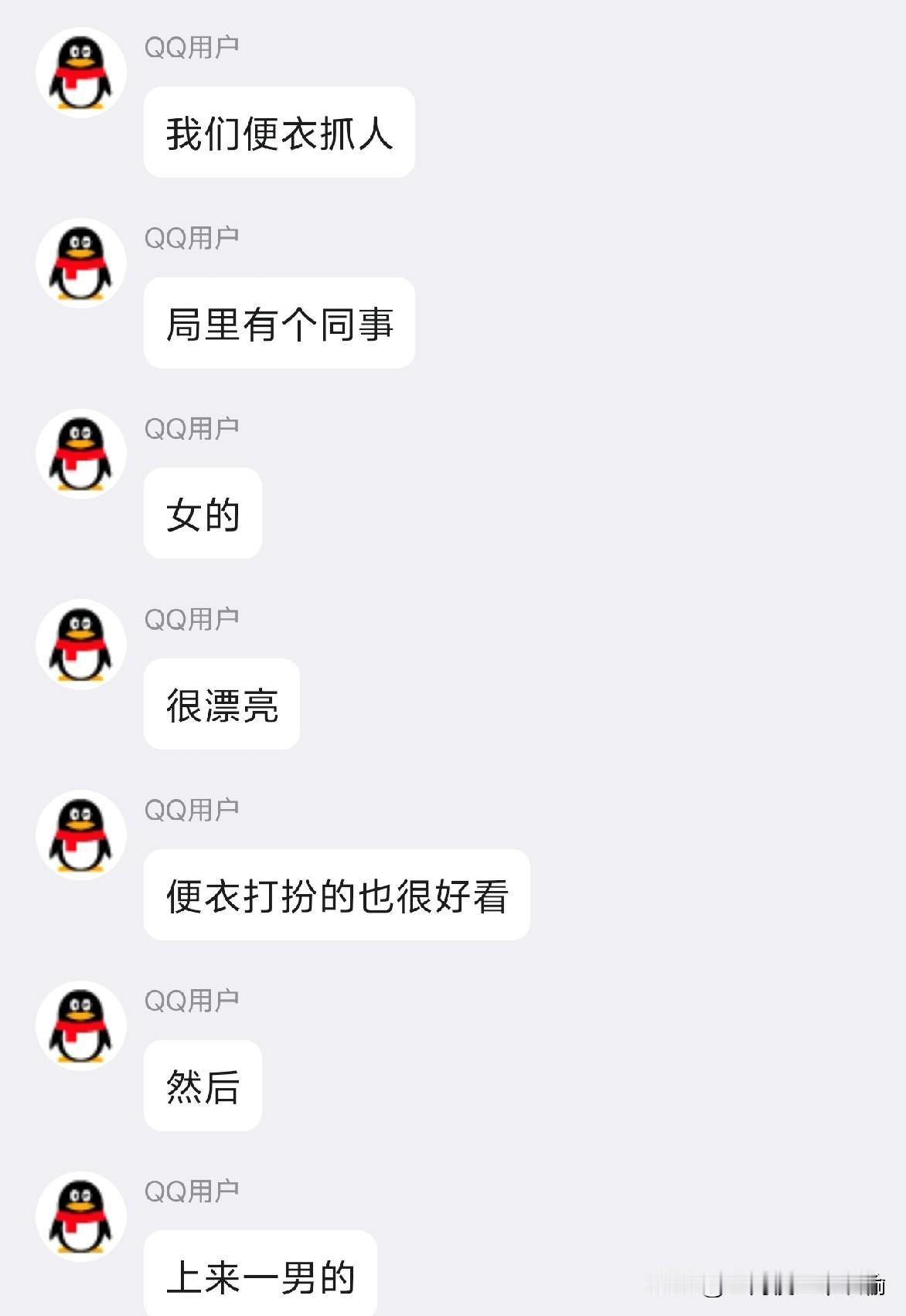Click the bottom "QQ用户" nickname label
This screenshot has width=906, height=1316.
(x=192, y=1192)
